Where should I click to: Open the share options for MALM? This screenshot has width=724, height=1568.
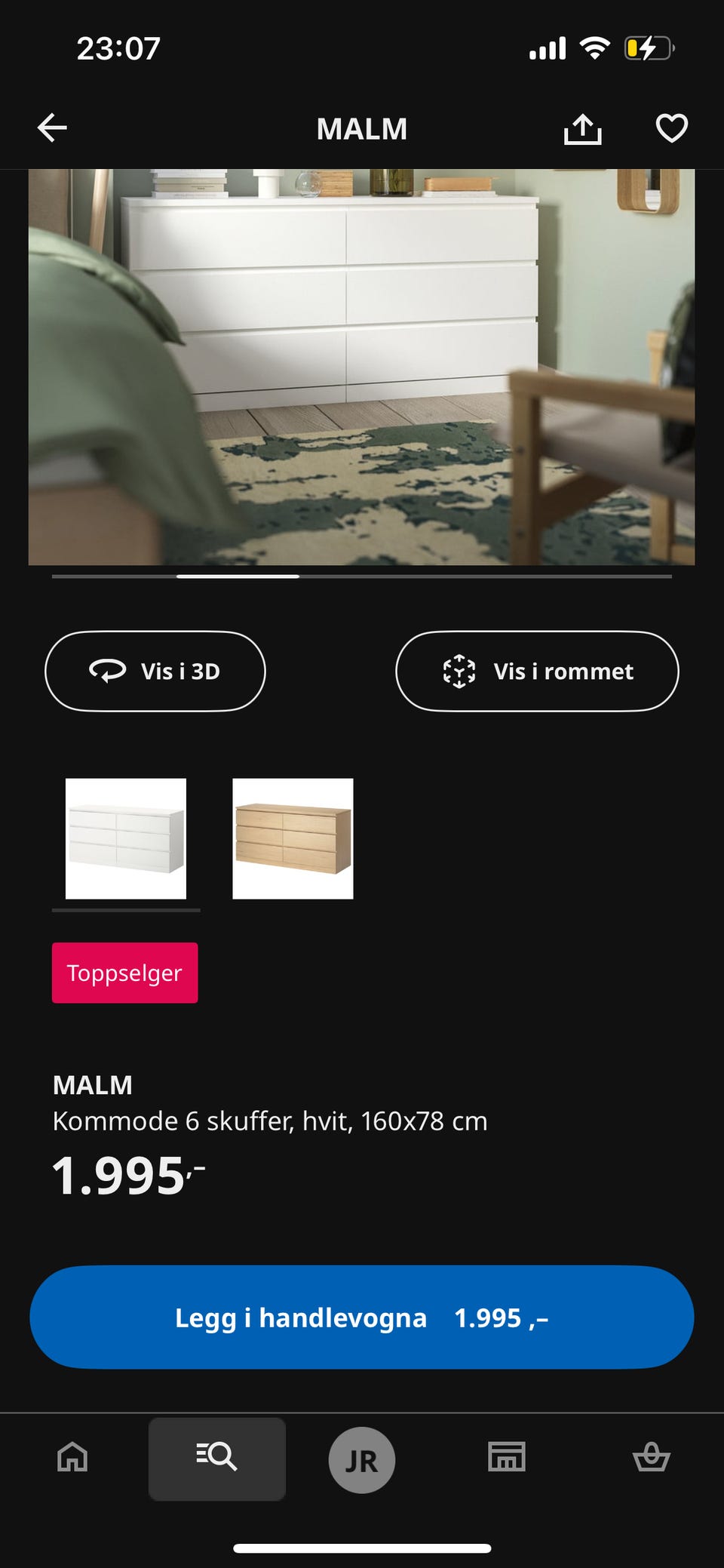pos(582,128)
